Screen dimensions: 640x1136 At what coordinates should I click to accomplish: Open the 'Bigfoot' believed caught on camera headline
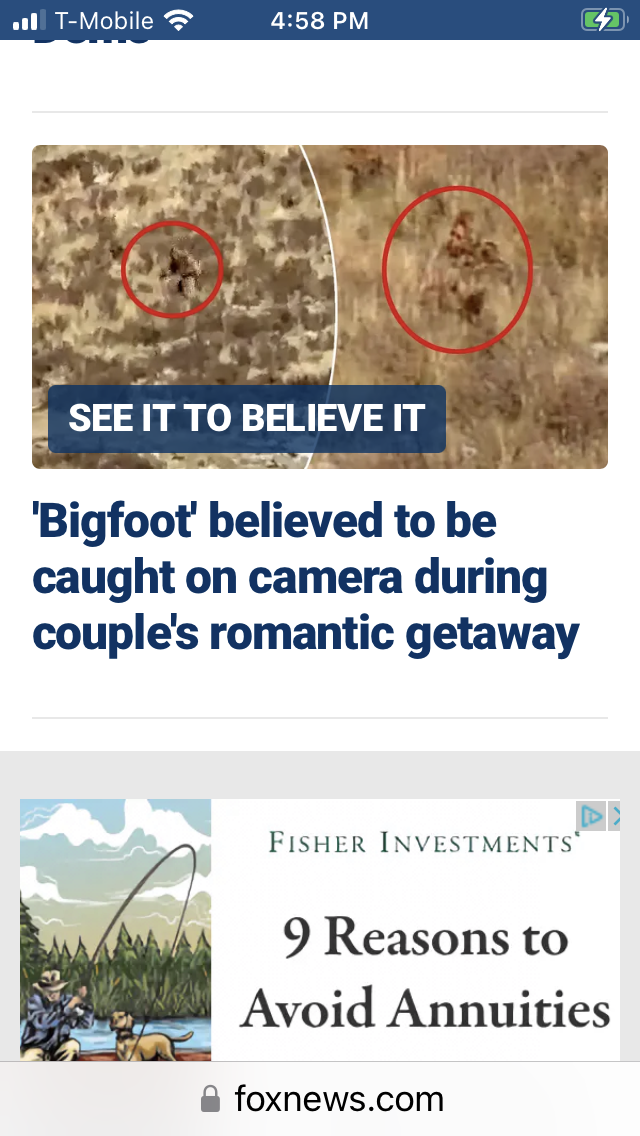coord(305,578)
